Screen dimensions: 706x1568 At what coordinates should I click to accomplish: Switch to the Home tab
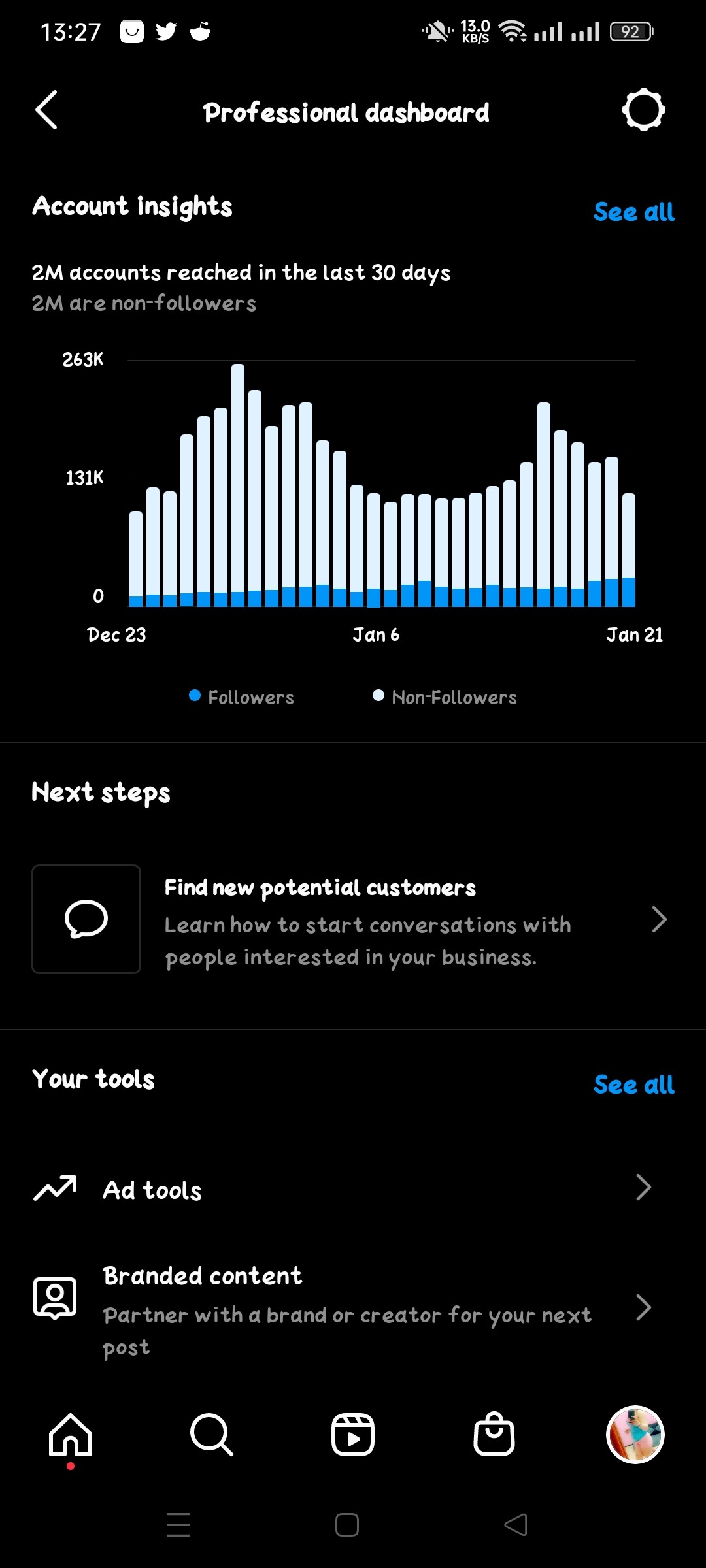71,1435
